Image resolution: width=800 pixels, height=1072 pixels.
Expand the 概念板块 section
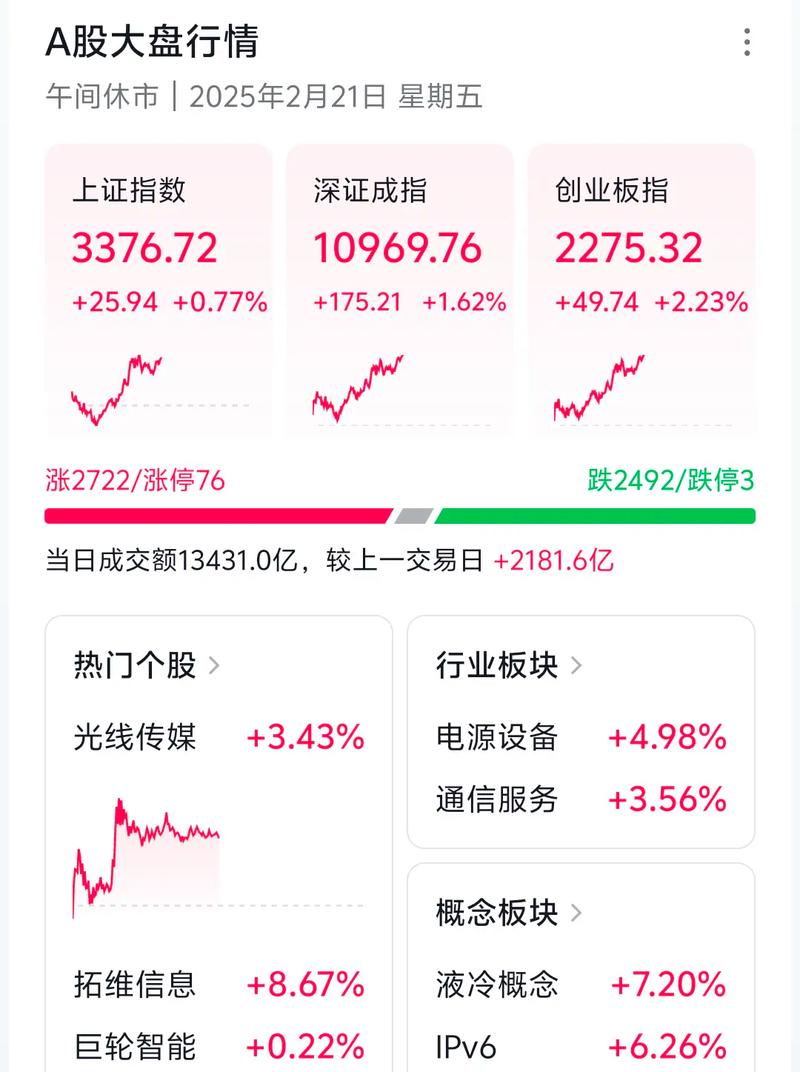(505, 911)
